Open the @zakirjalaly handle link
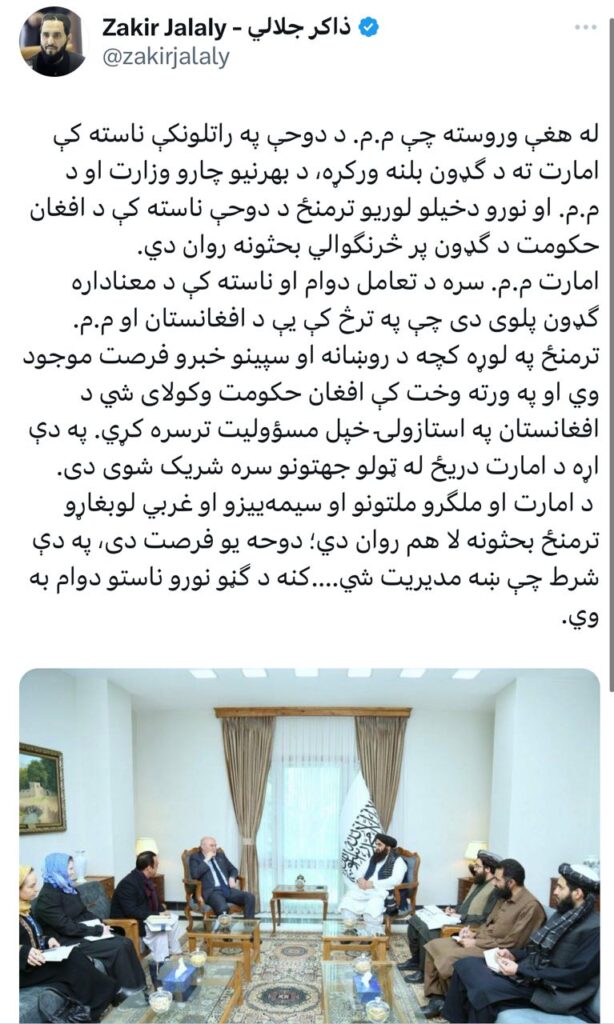Image resolution: width=614 pixels, height=1024 pixels. point(166,58)
